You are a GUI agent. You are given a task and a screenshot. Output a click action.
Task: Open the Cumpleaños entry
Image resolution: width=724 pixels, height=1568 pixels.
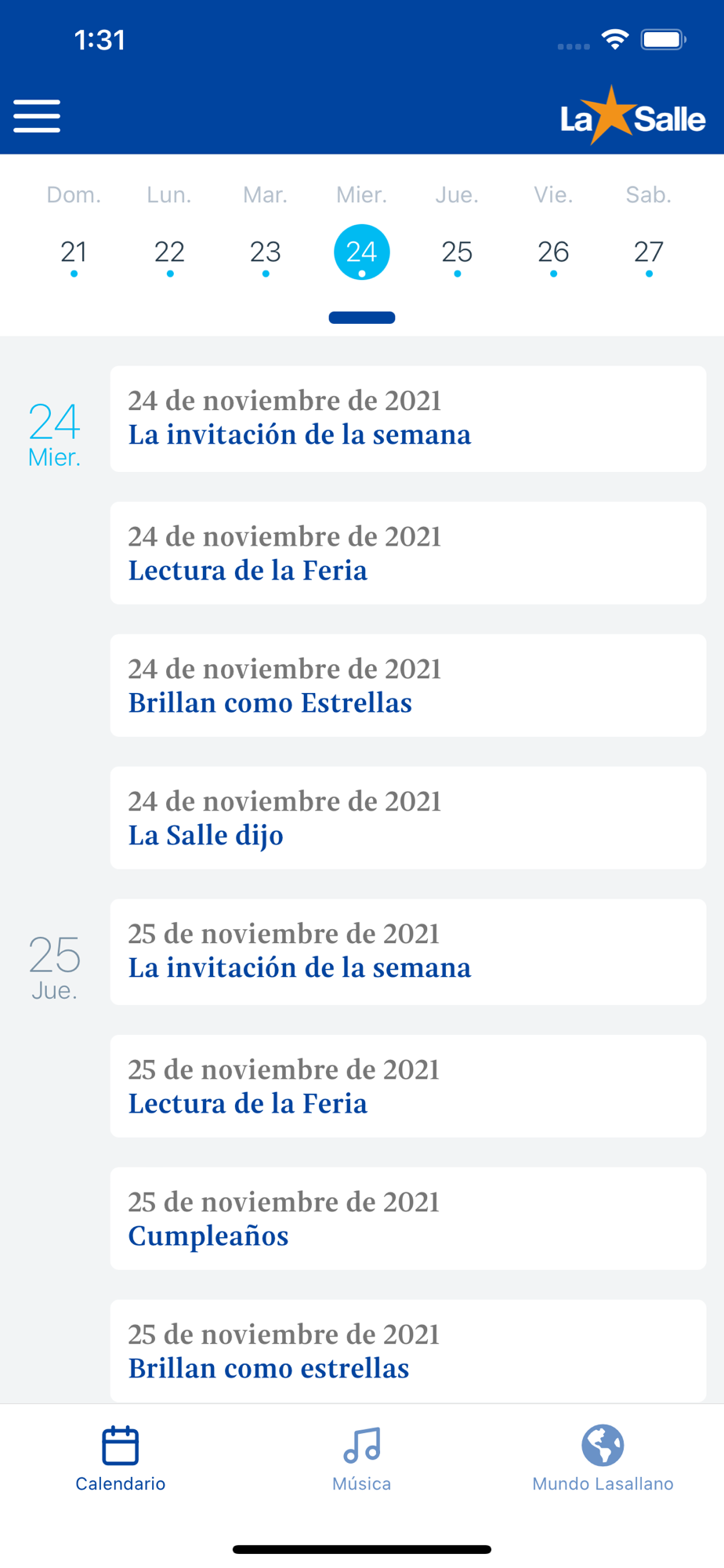408,1219
